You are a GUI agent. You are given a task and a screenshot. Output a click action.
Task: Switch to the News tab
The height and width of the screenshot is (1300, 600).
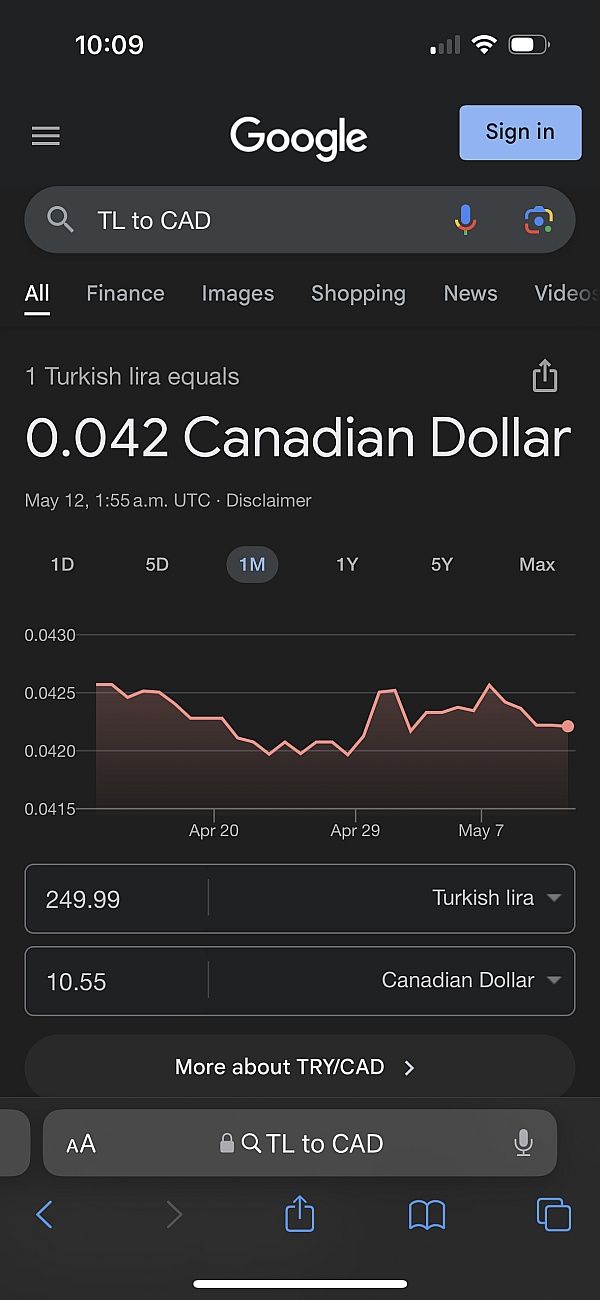pos(470,293)
